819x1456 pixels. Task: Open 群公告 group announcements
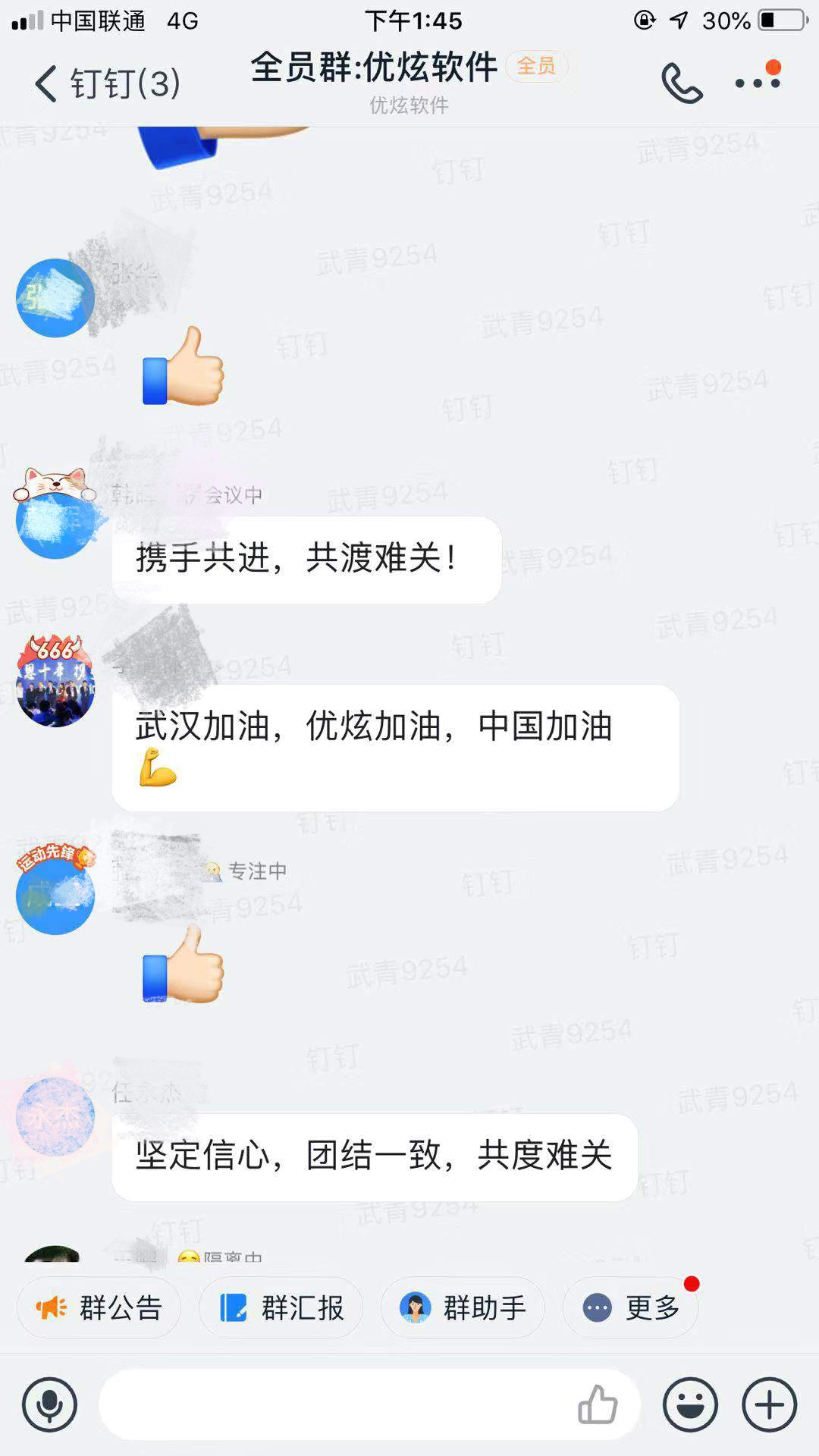(99, 1307)
